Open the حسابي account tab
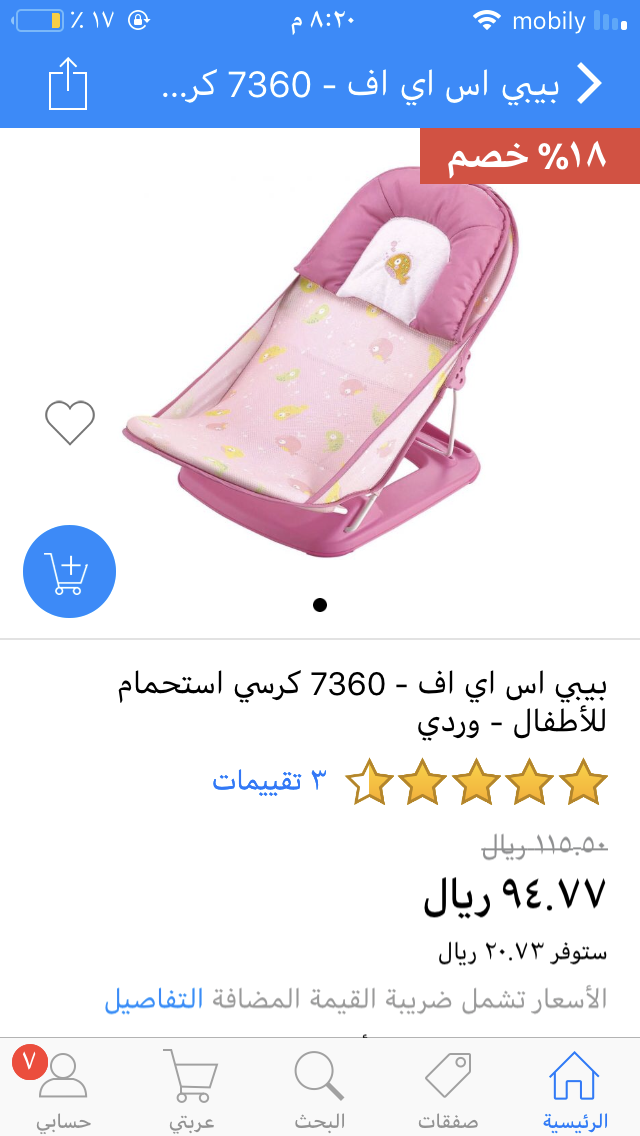This screenshot has height=1136, width=640. coord(62,1090)
